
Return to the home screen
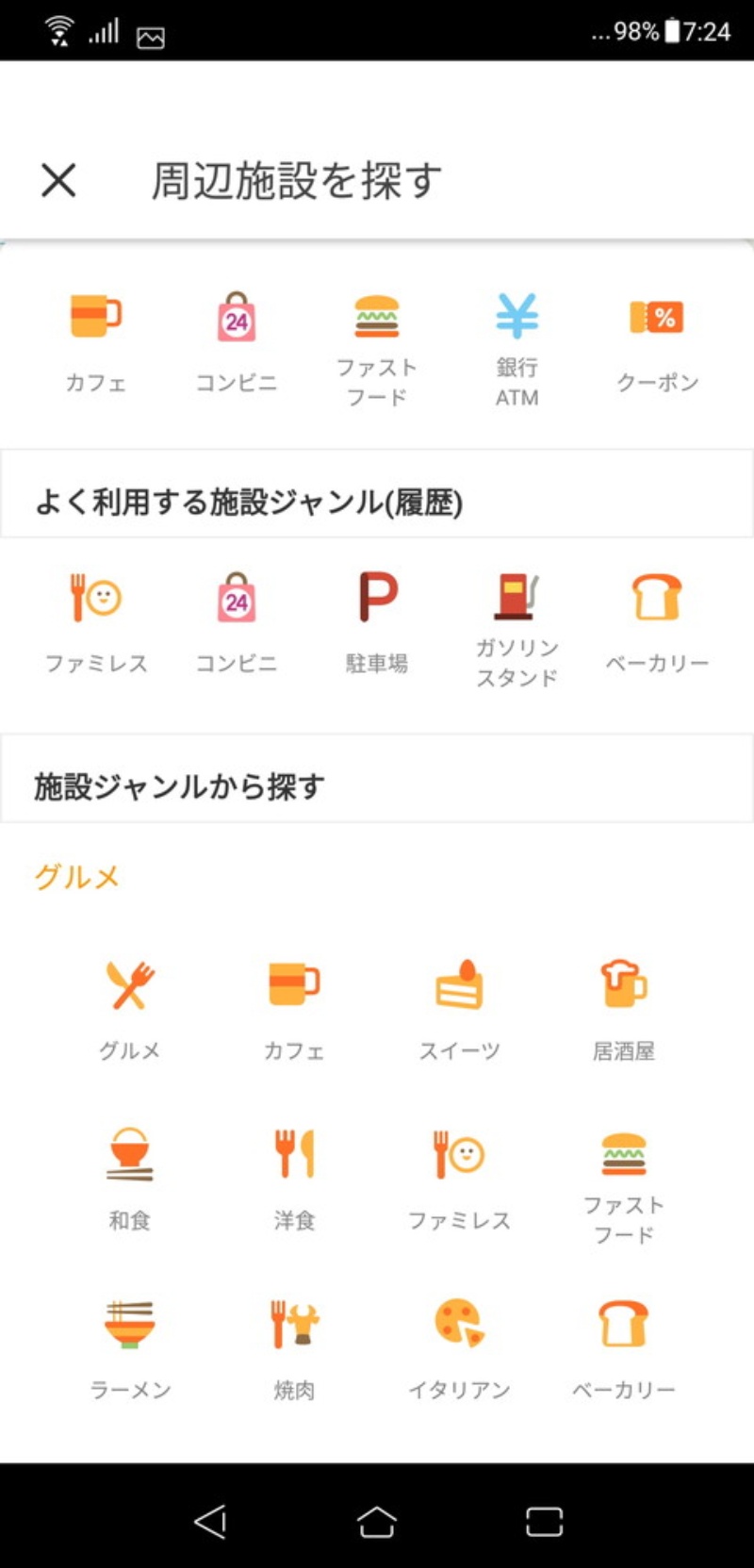click(x=377, y=1520)
